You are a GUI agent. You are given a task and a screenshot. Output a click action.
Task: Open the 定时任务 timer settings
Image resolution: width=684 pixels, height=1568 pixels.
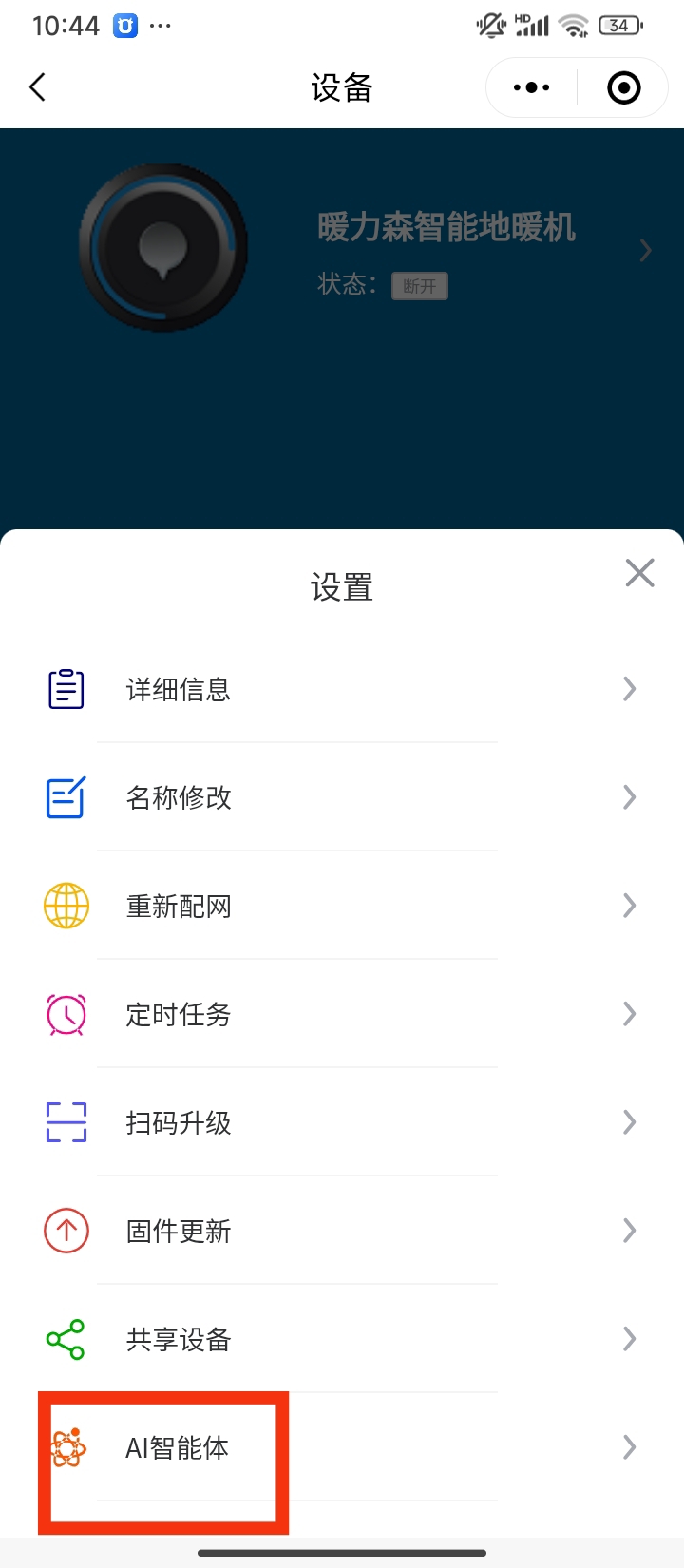coord(178,1013)
